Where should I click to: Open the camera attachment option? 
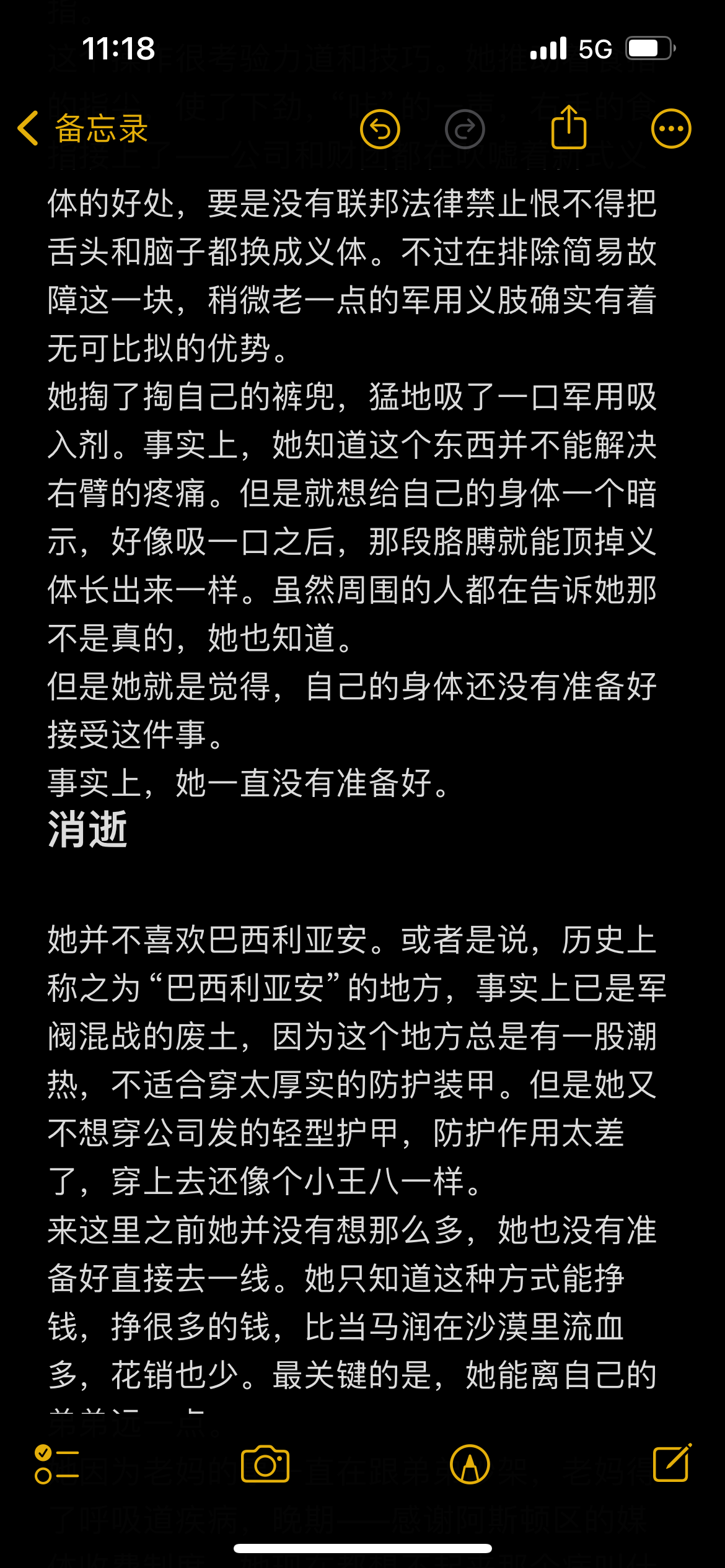point(265,1464)
